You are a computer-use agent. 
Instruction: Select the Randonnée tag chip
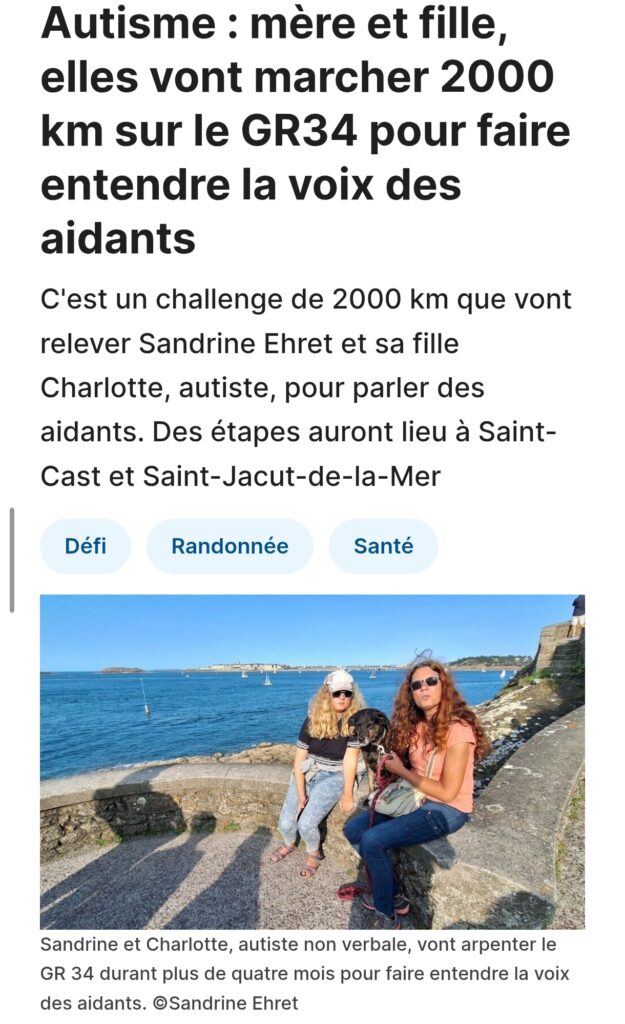coord(229,546)
